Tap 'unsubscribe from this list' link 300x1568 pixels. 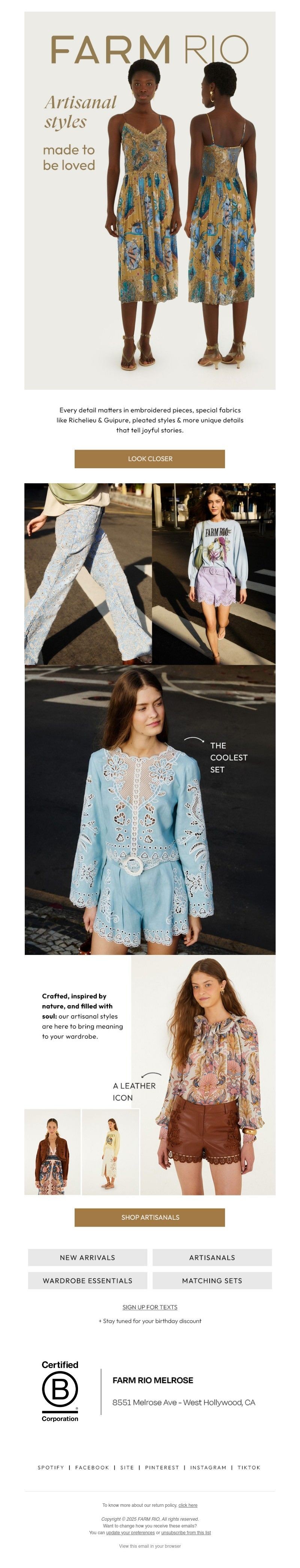[x=186, y=1533]
